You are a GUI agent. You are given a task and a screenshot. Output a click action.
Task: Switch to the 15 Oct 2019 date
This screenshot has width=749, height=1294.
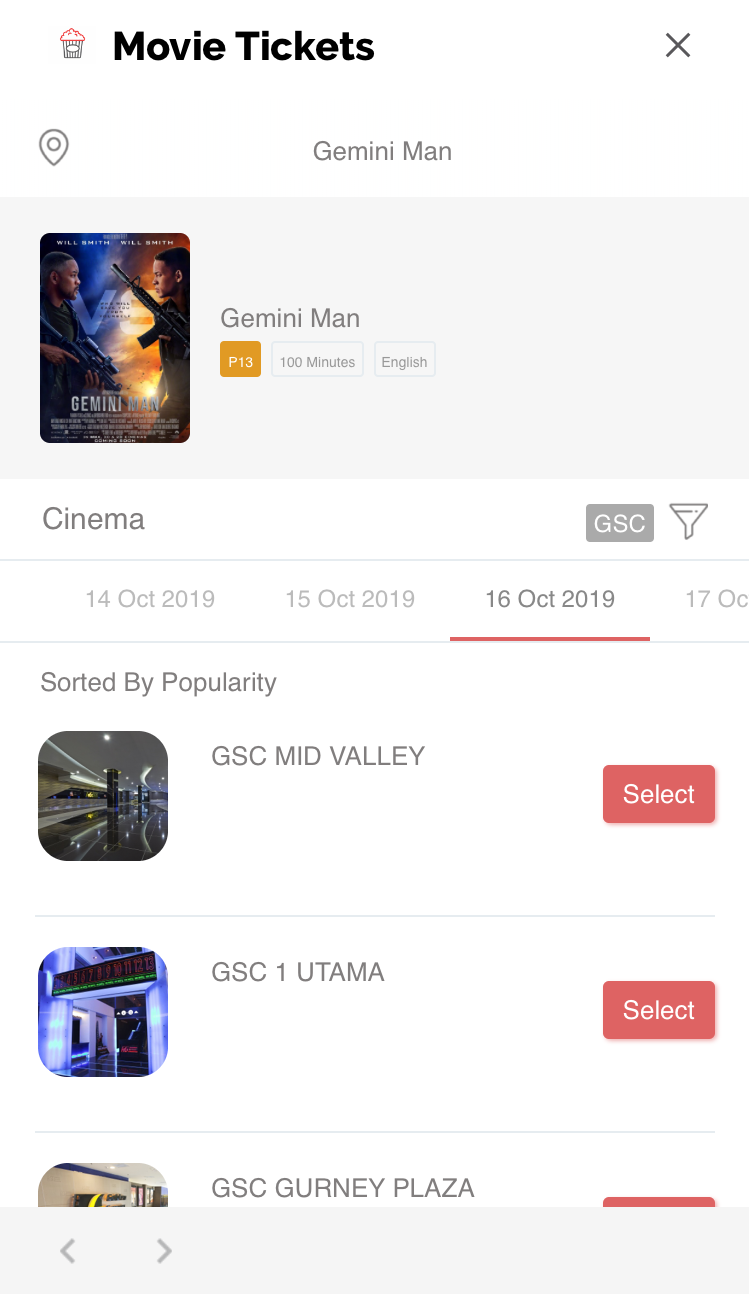pos(350,599)
